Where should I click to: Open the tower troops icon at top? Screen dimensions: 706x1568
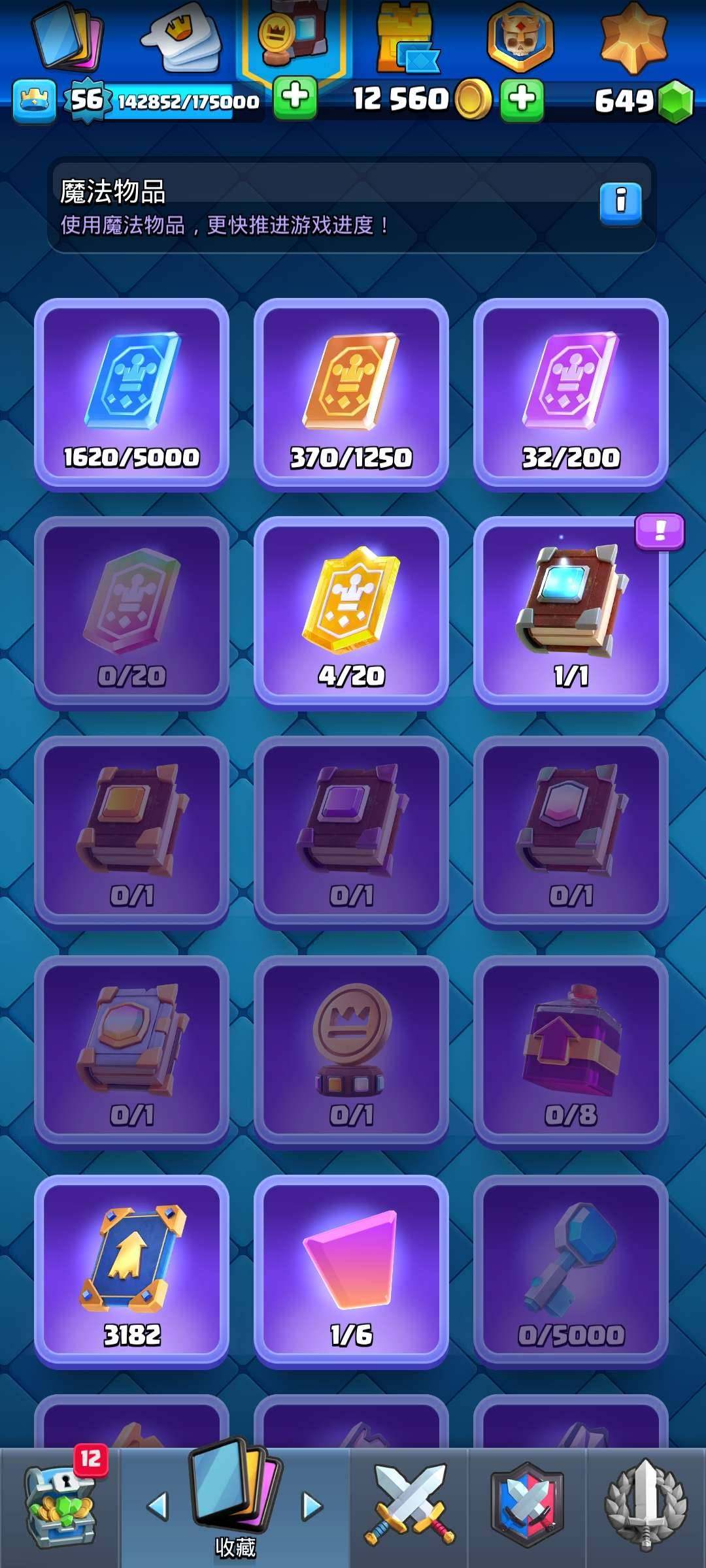tap(404, 38)
